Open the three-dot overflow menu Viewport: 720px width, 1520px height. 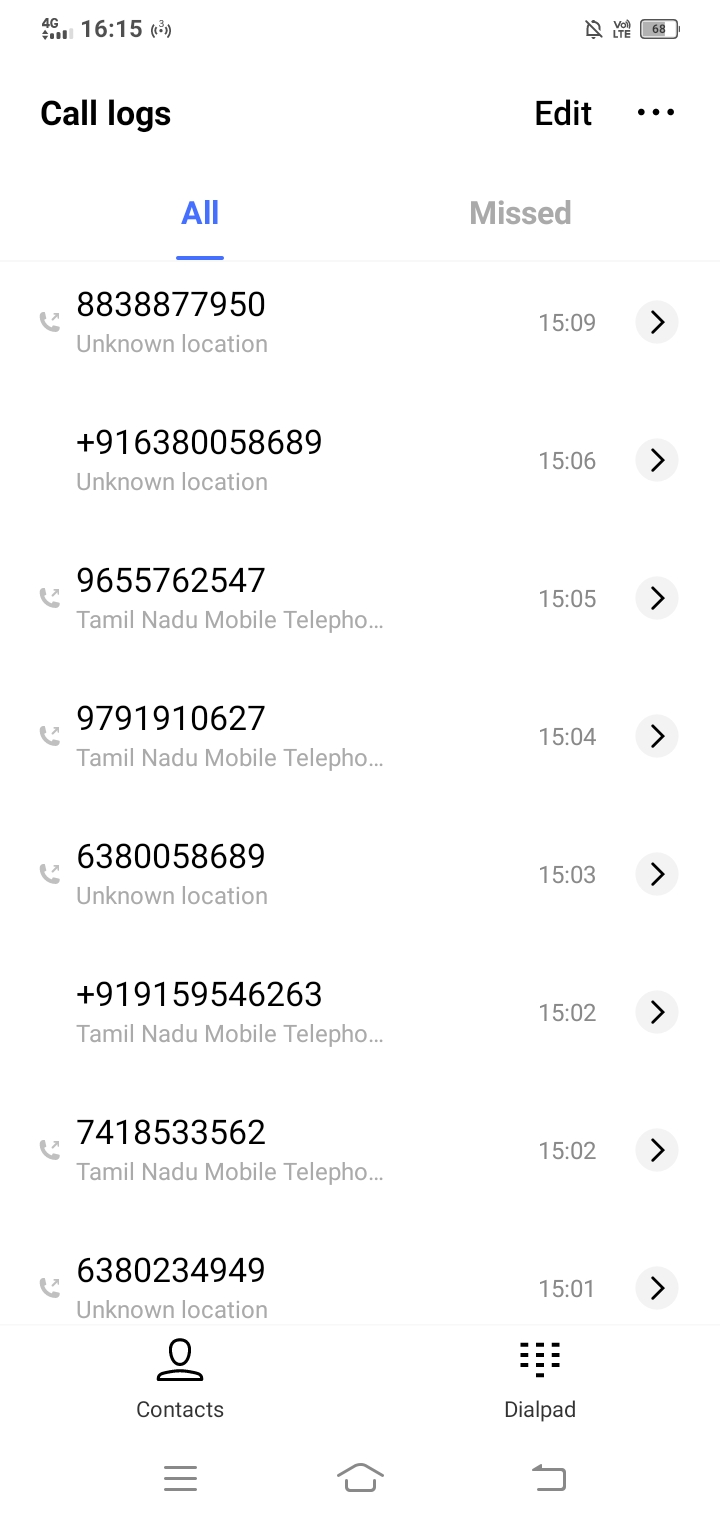(656, 113)
